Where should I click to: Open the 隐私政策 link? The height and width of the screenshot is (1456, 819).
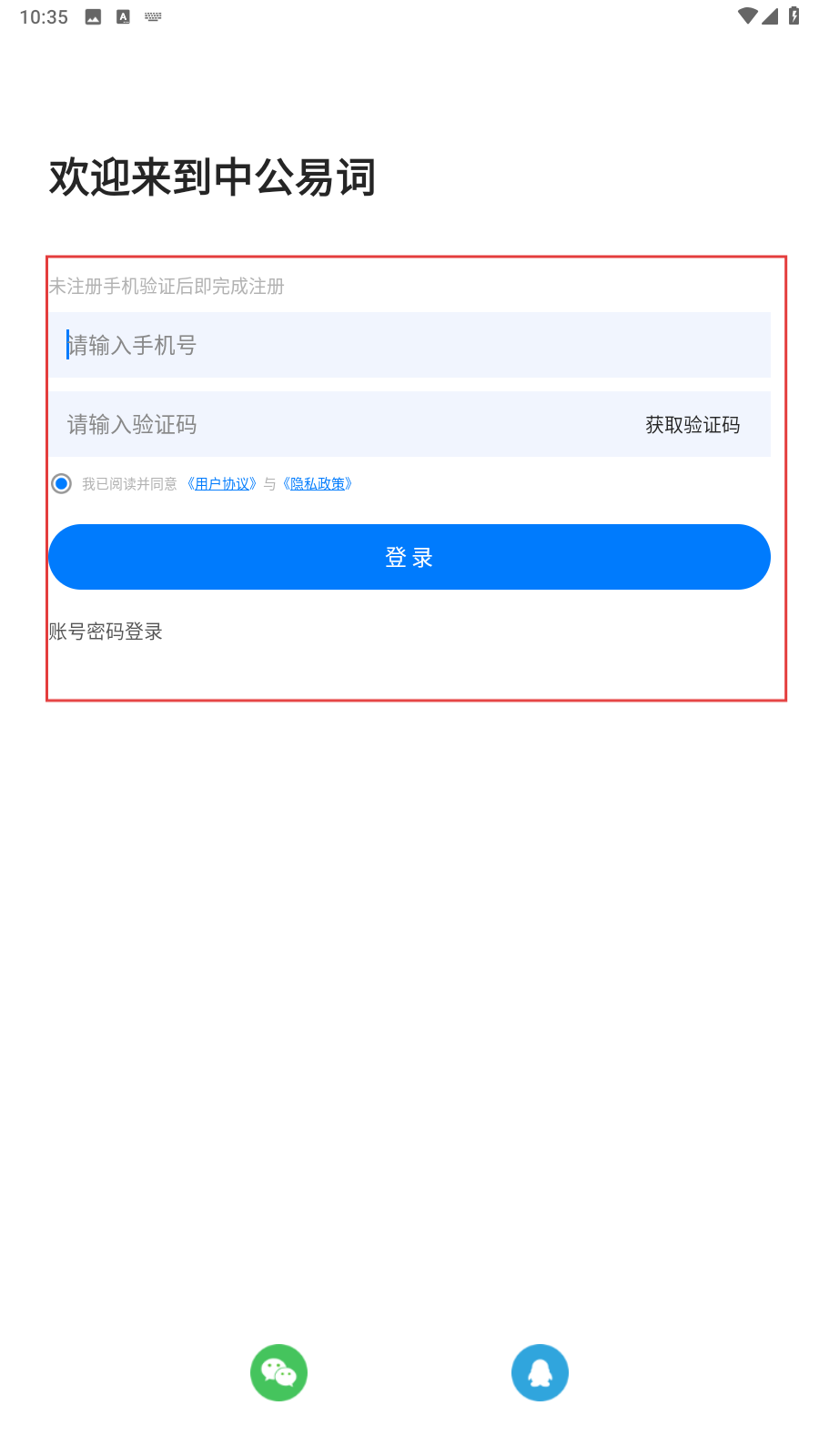[318, 484]
